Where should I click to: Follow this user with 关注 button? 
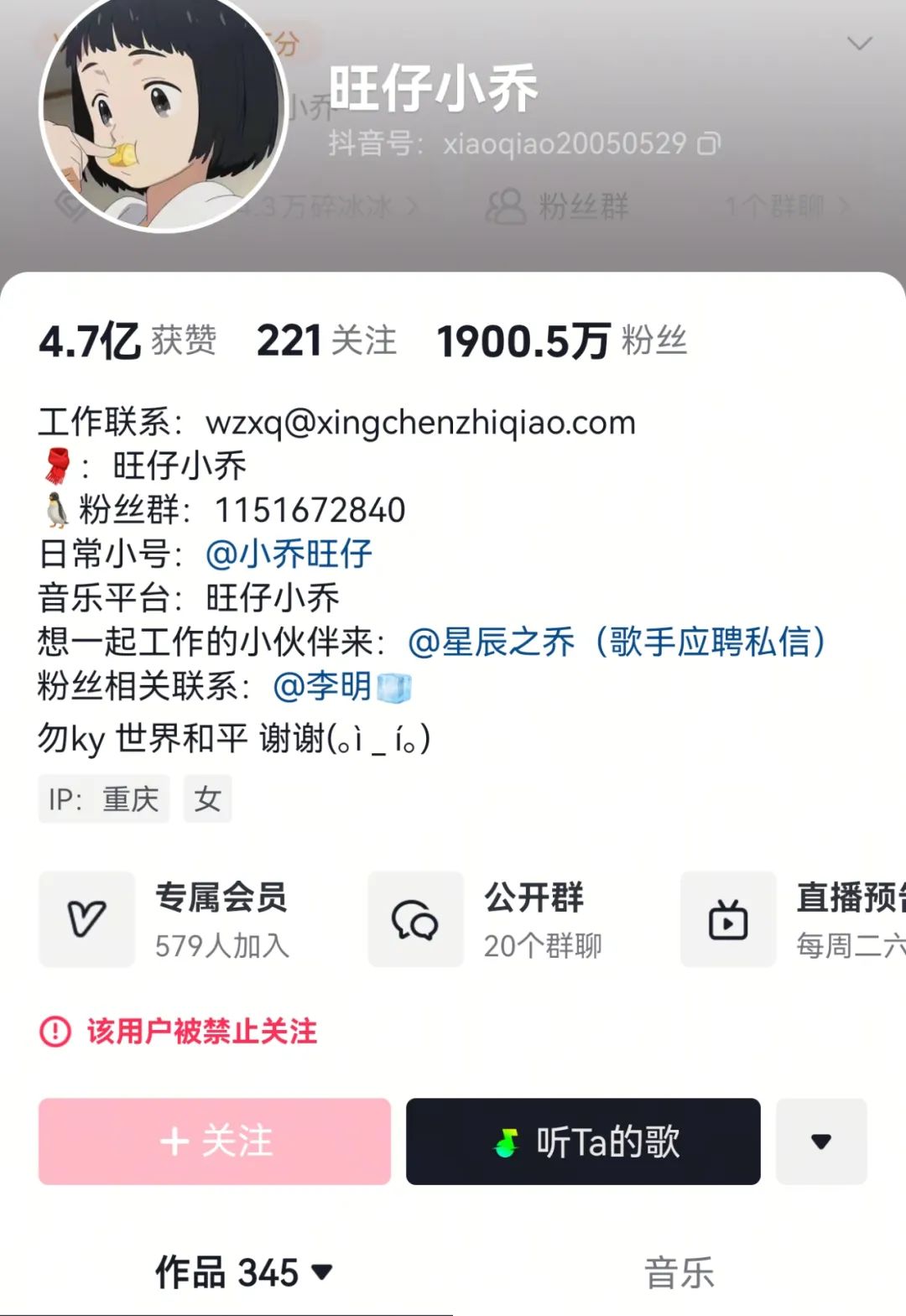[x=215, y=1142]
